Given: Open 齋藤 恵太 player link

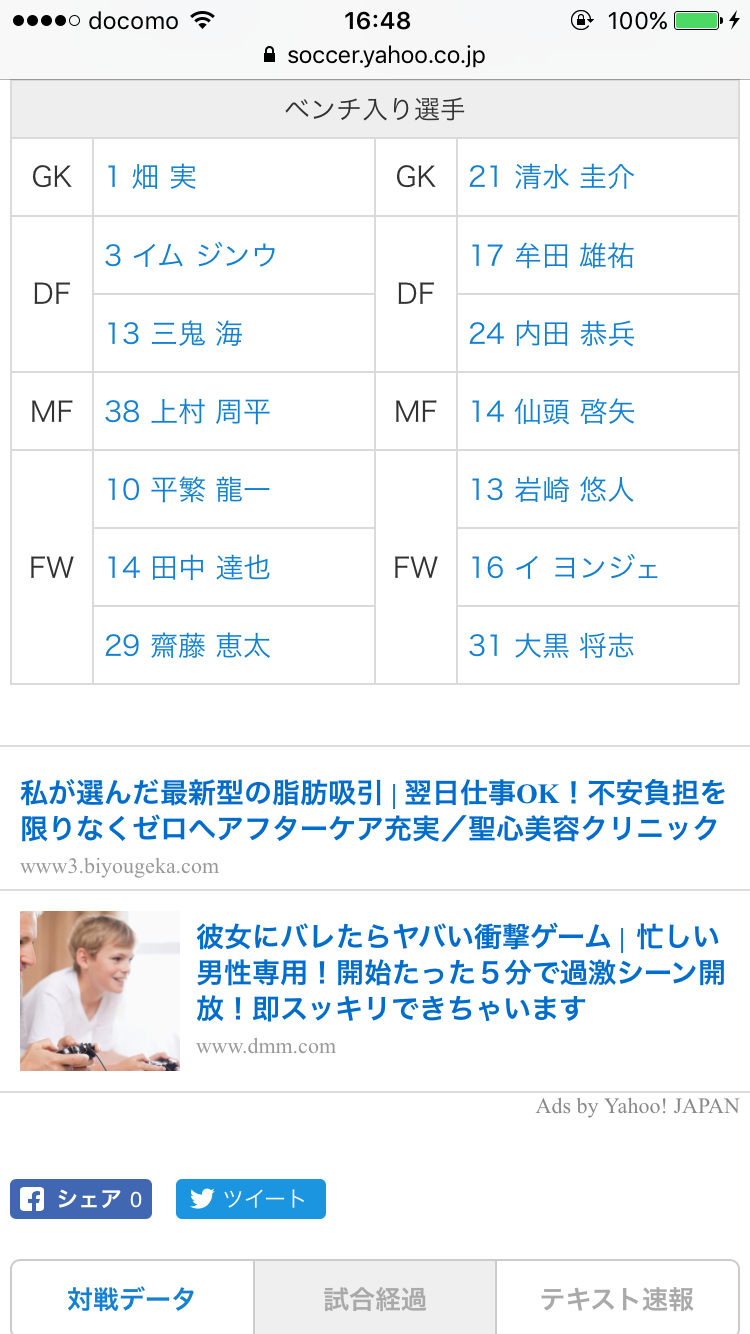Looking at the screenshot, I should click(188, 645).
